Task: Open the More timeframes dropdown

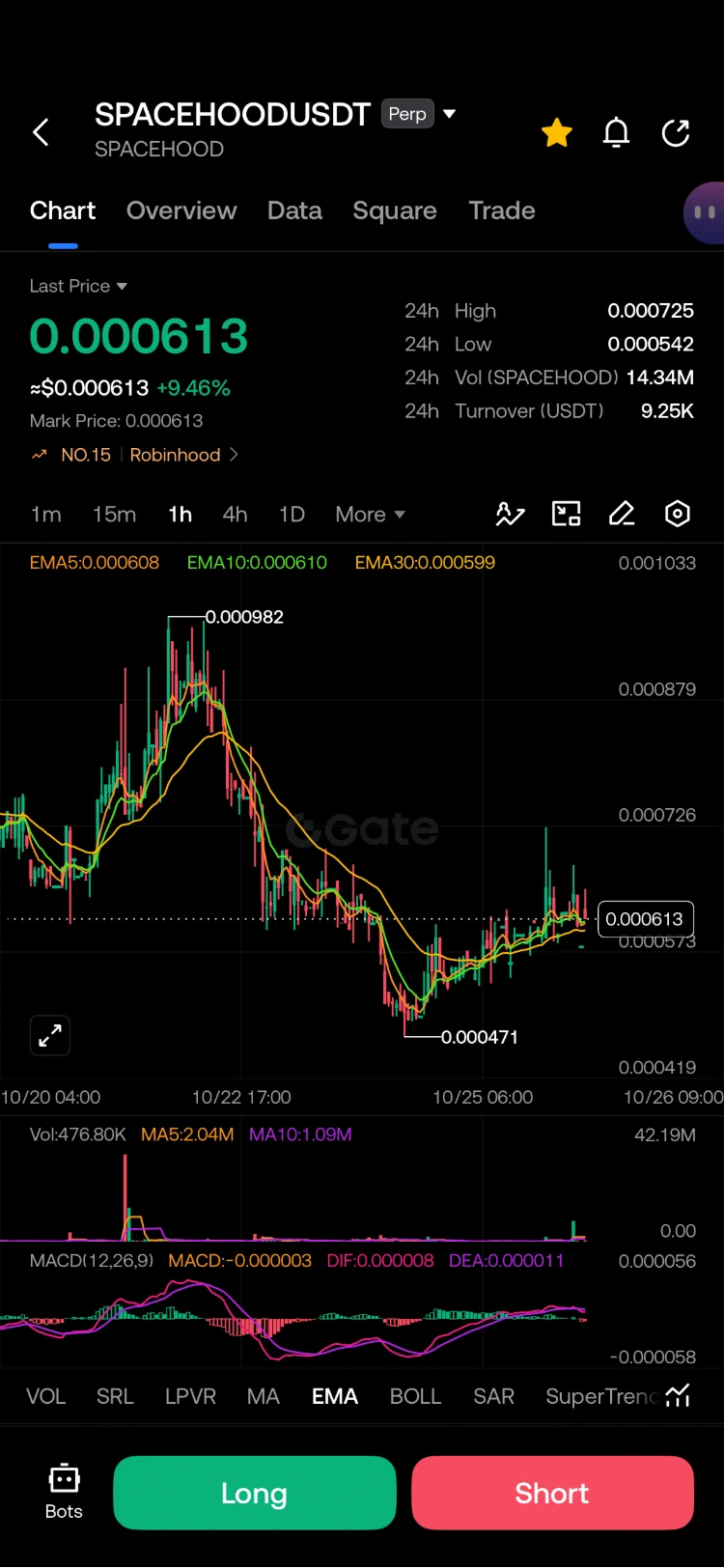Action: [370, 514]
